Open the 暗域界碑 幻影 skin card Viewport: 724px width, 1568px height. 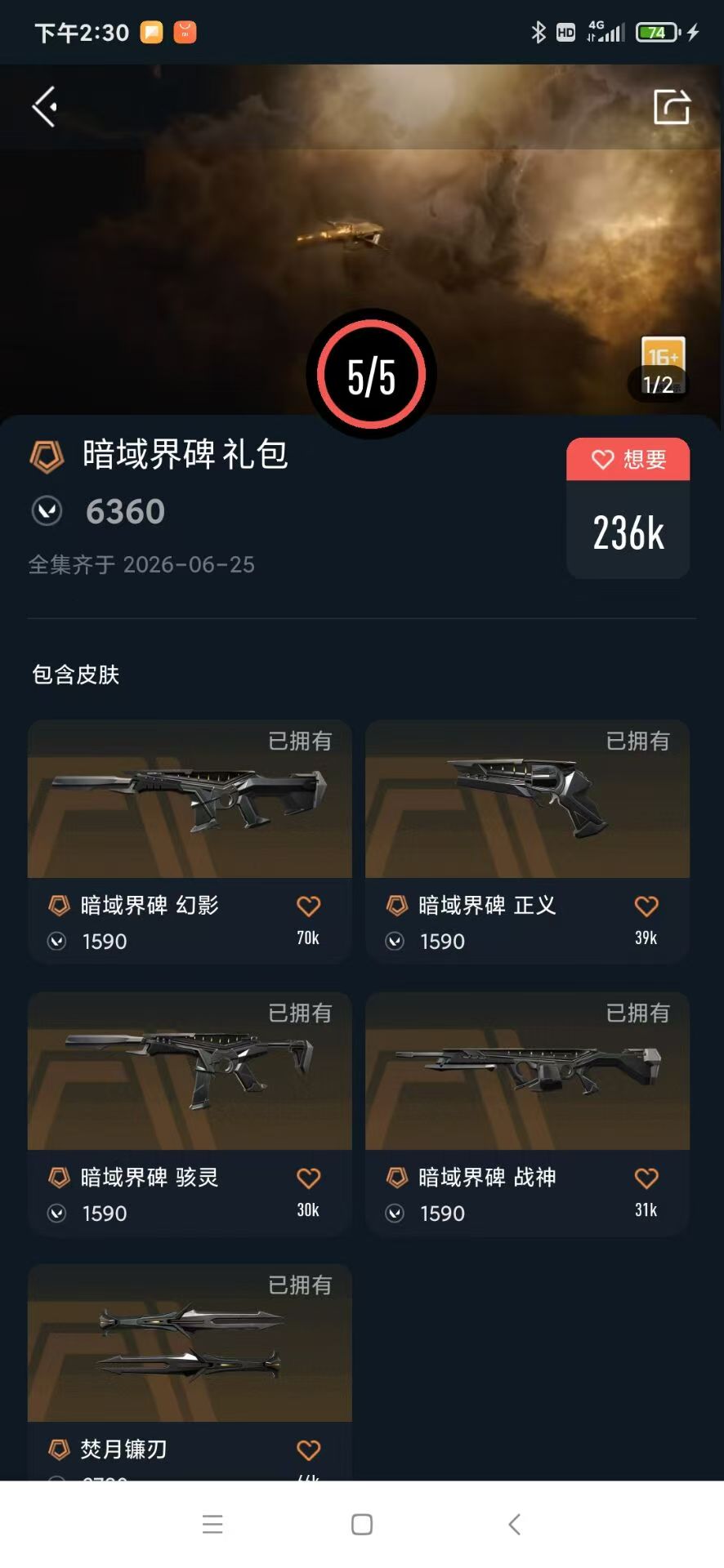point(190,841)
